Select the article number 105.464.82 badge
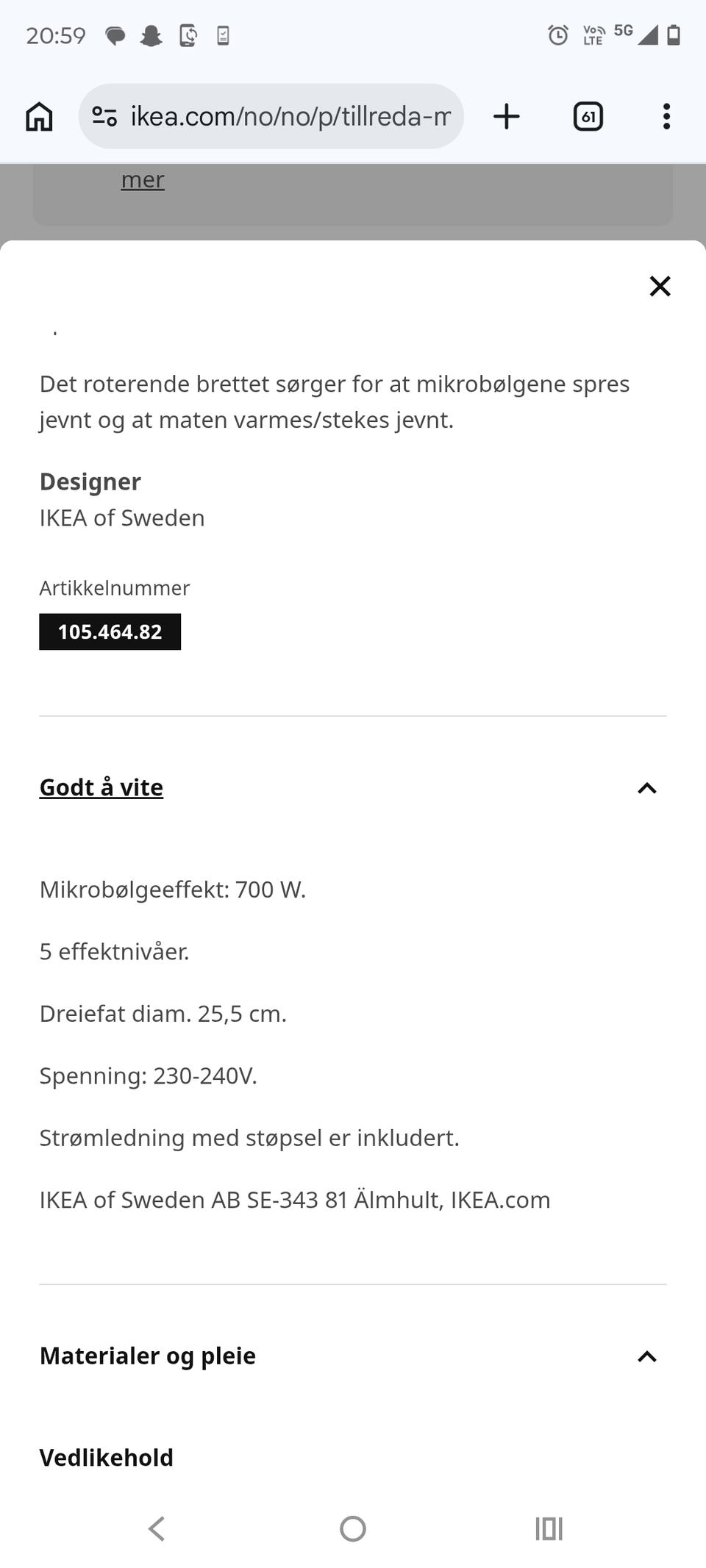 110,631
